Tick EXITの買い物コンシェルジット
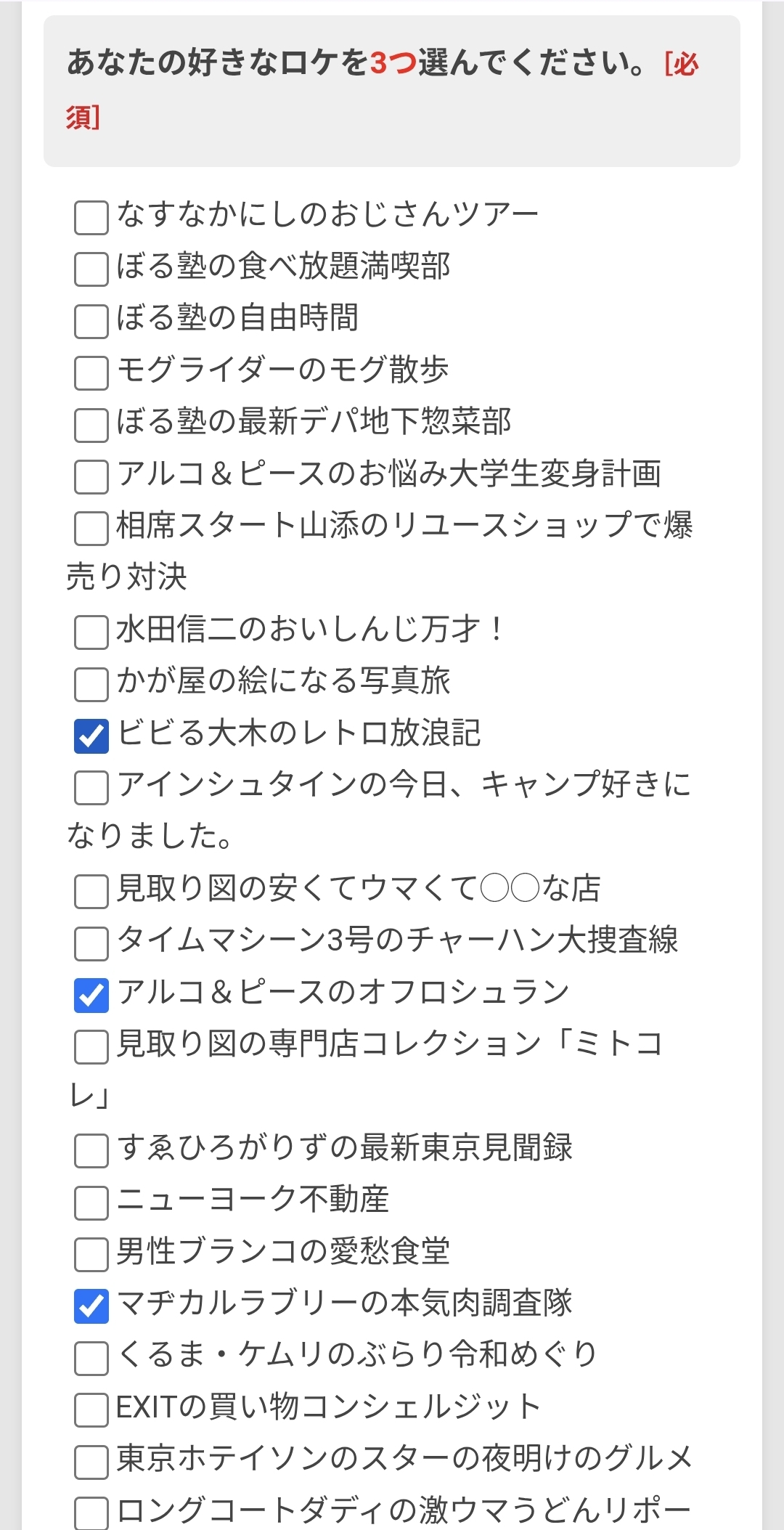 tap(91, 1410)
